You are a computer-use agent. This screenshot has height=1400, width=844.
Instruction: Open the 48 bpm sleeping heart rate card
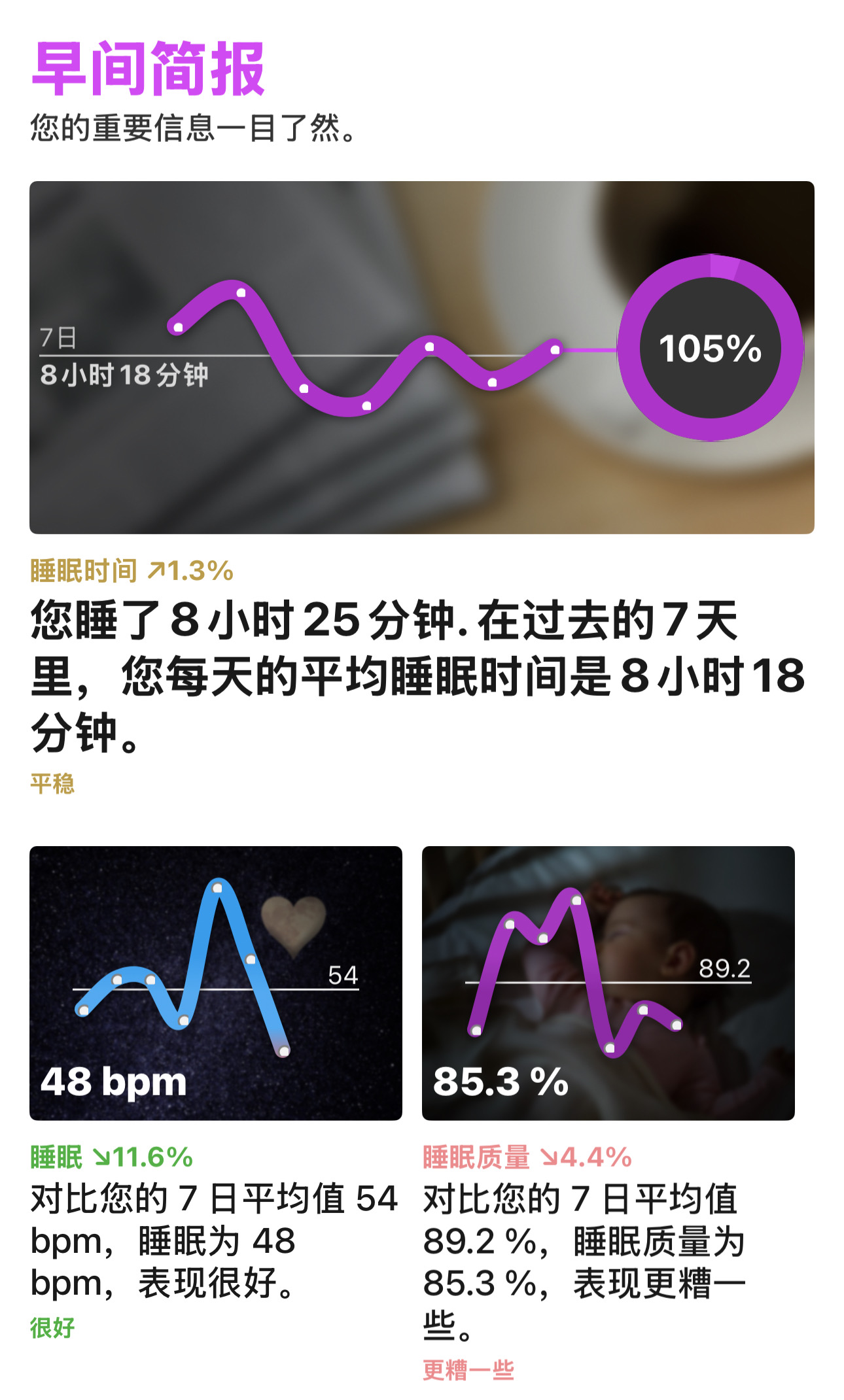(216, 983)
